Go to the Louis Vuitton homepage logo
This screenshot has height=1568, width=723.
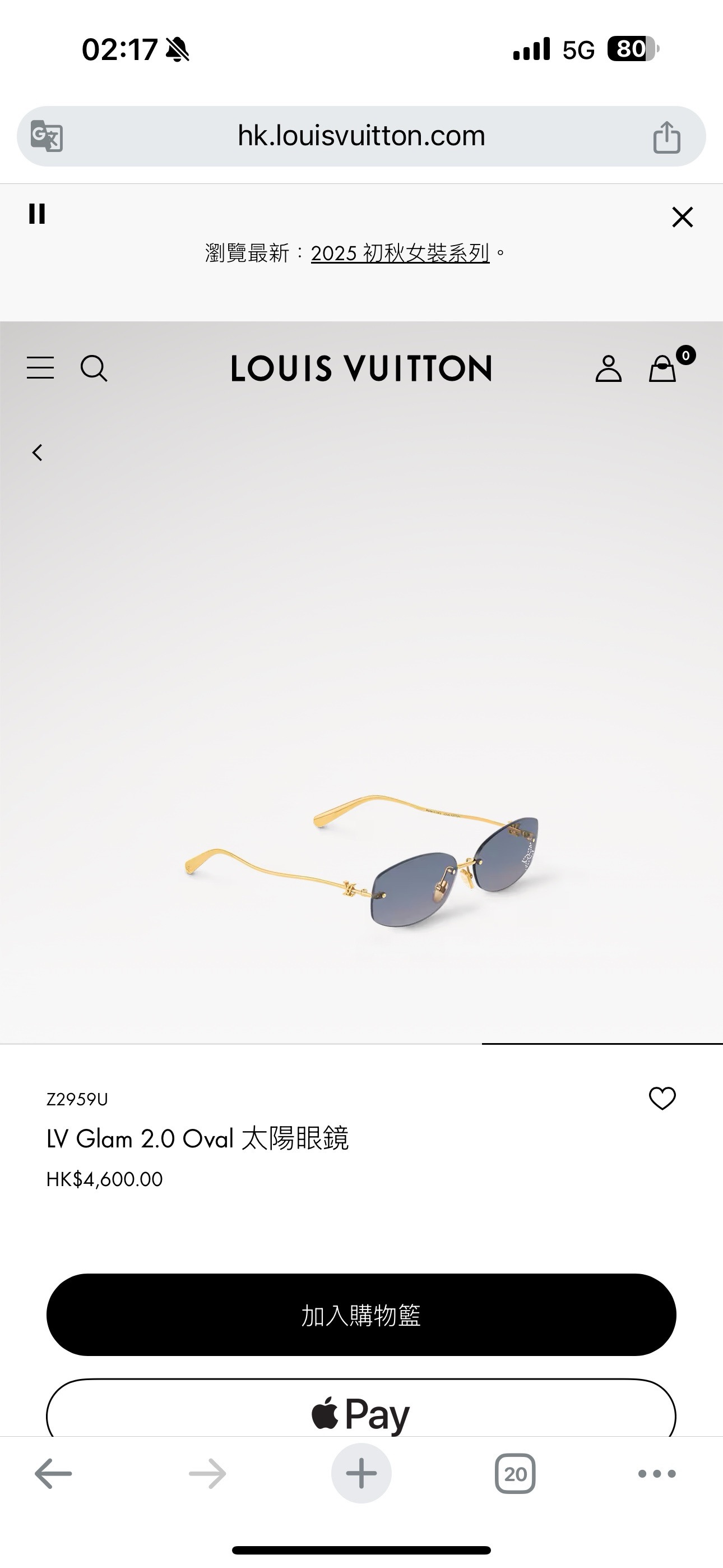click(361, 368)
